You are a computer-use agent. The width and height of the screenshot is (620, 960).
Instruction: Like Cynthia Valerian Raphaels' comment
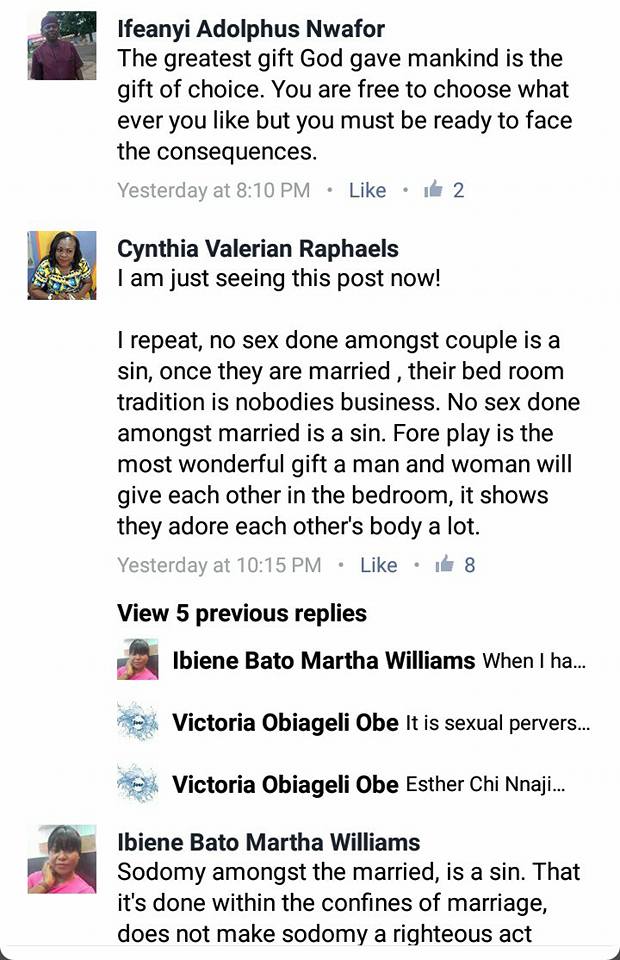(x=378, y=565)
